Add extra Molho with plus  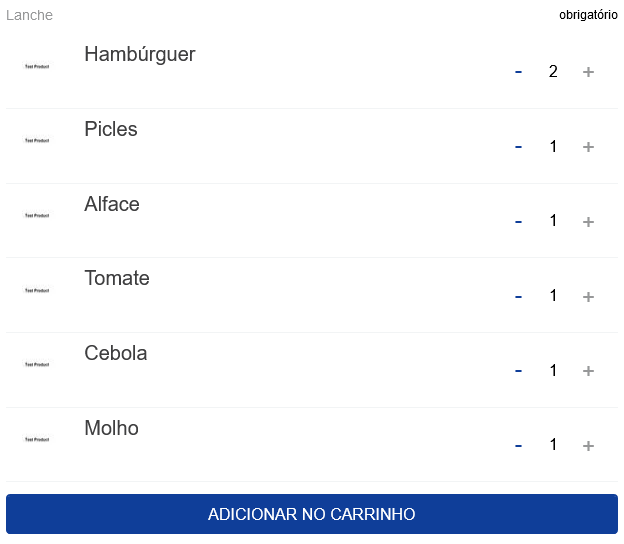(588, 445)
